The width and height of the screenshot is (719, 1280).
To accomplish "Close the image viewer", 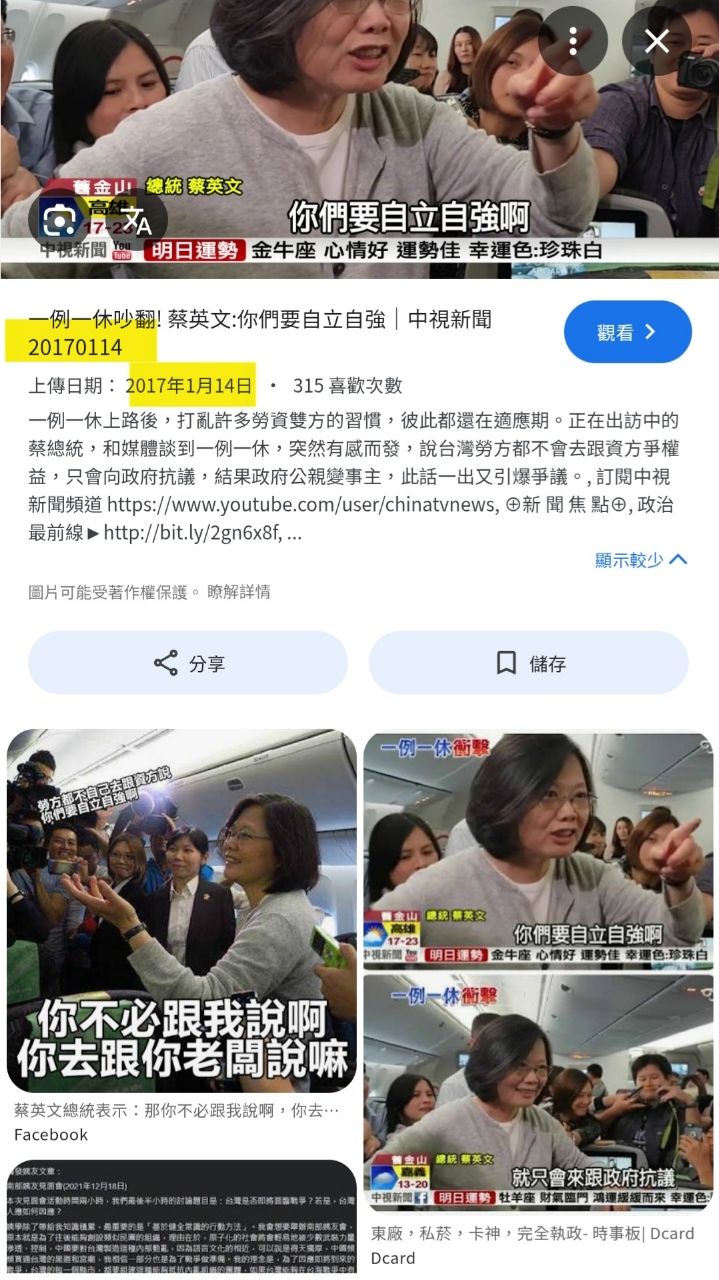I will click(657, 41).
